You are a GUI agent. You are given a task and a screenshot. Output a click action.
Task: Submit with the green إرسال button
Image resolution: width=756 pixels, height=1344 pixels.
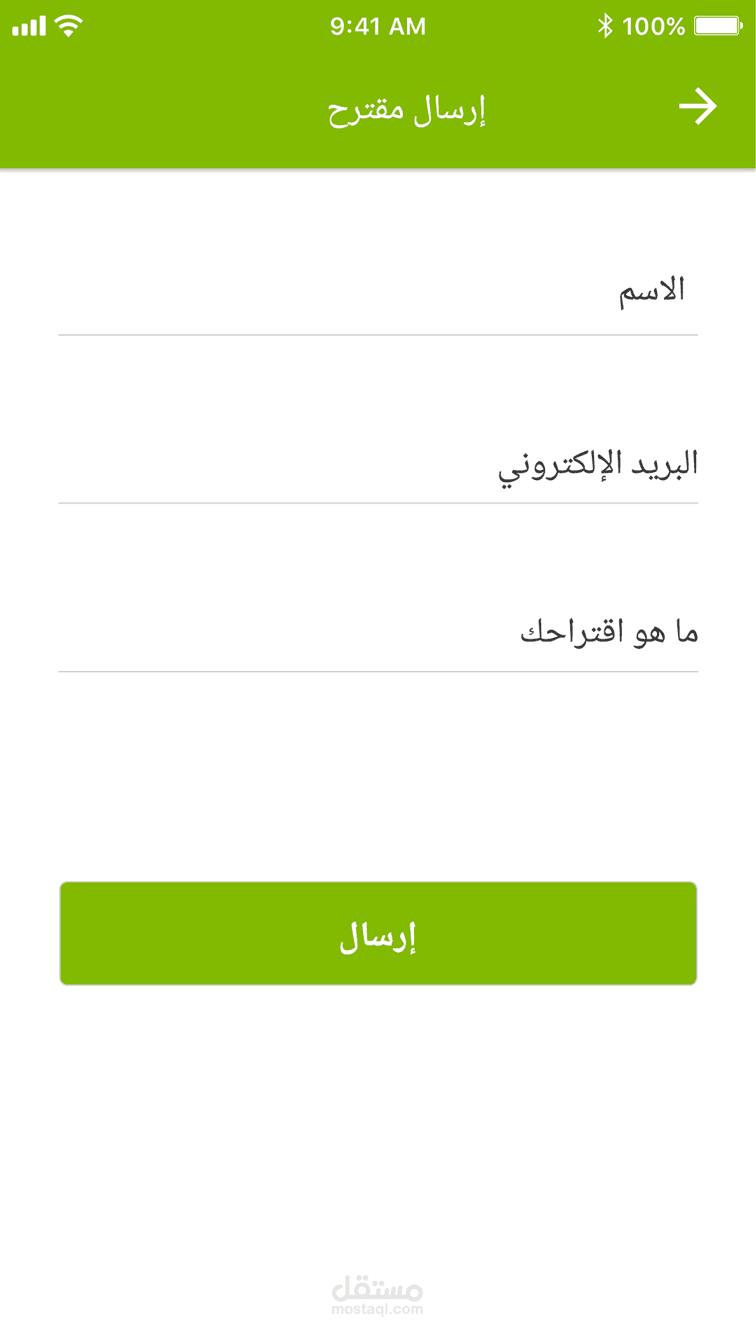[378, 934]
